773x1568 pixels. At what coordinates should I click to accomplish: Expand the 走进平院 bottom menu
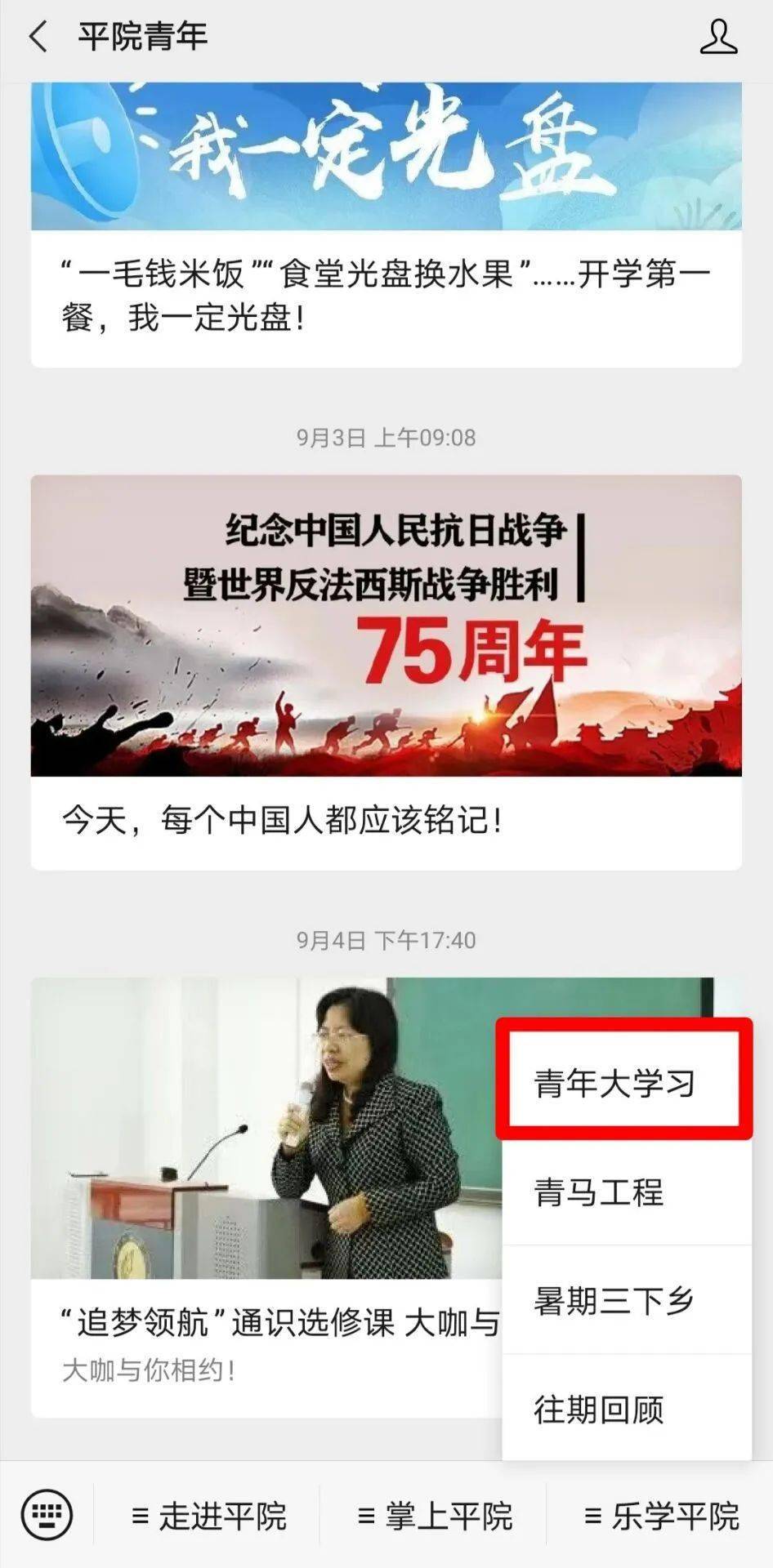(208, 1516)
